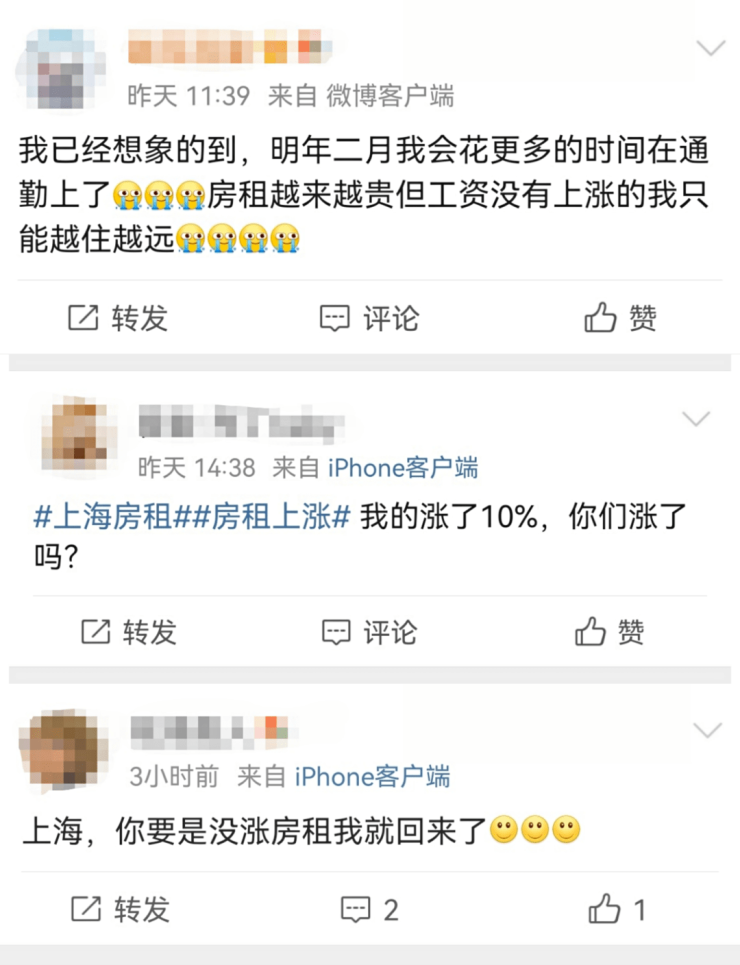740x965 pixels.
Task: Expand the options chevron on the 3小时前 post
Action: pos(707,731)
